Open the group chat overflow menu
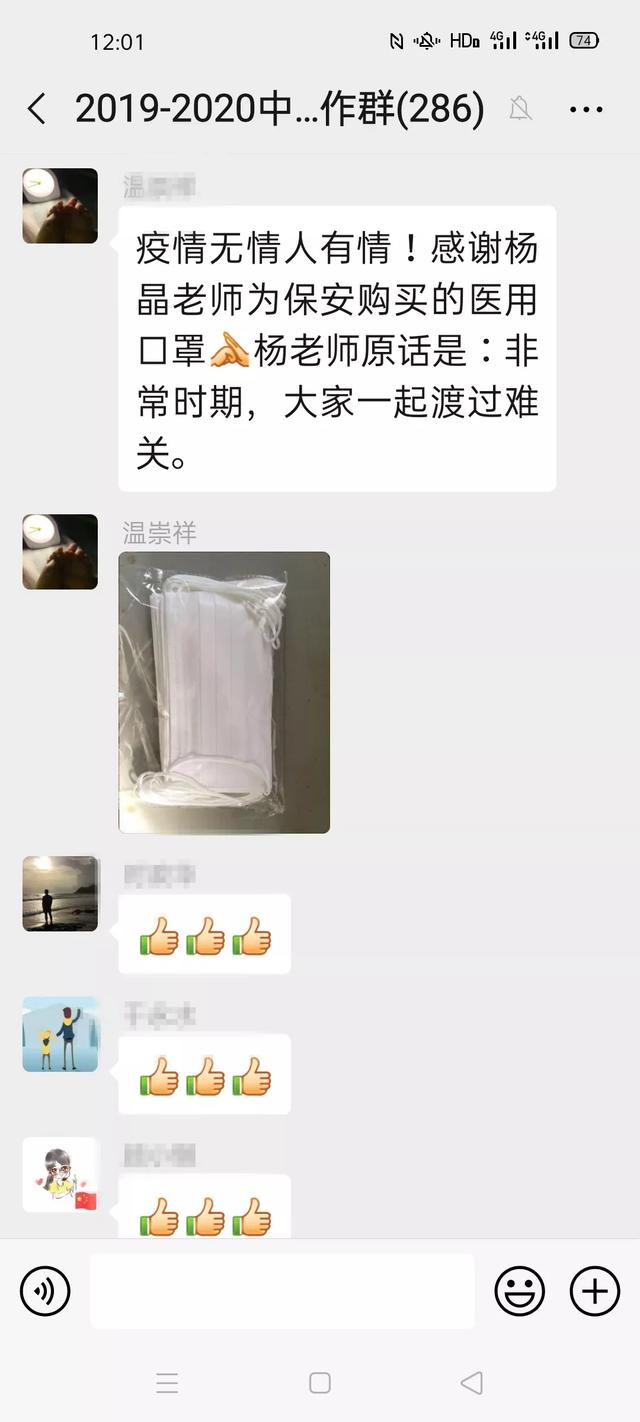Screen dimensions: 640x1422 click(x=586, y=110)
